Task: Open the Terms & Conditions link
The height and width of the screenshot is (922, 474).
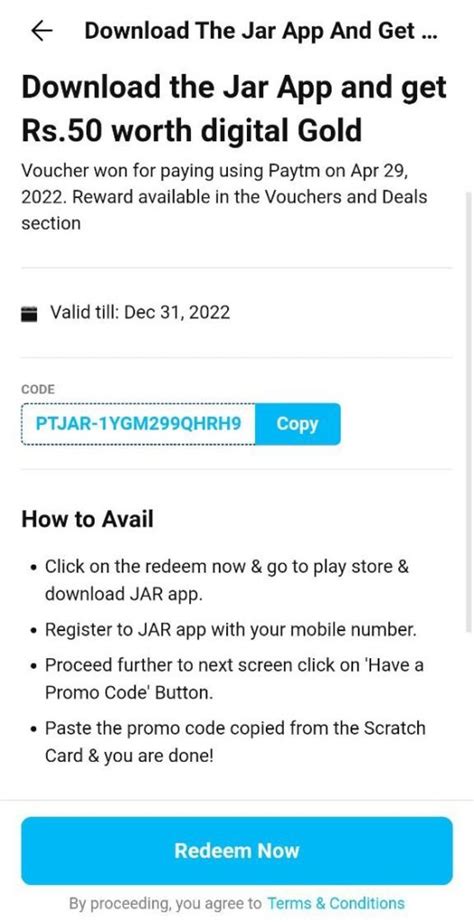Action: pyautogui.click(x=336, y=903)
